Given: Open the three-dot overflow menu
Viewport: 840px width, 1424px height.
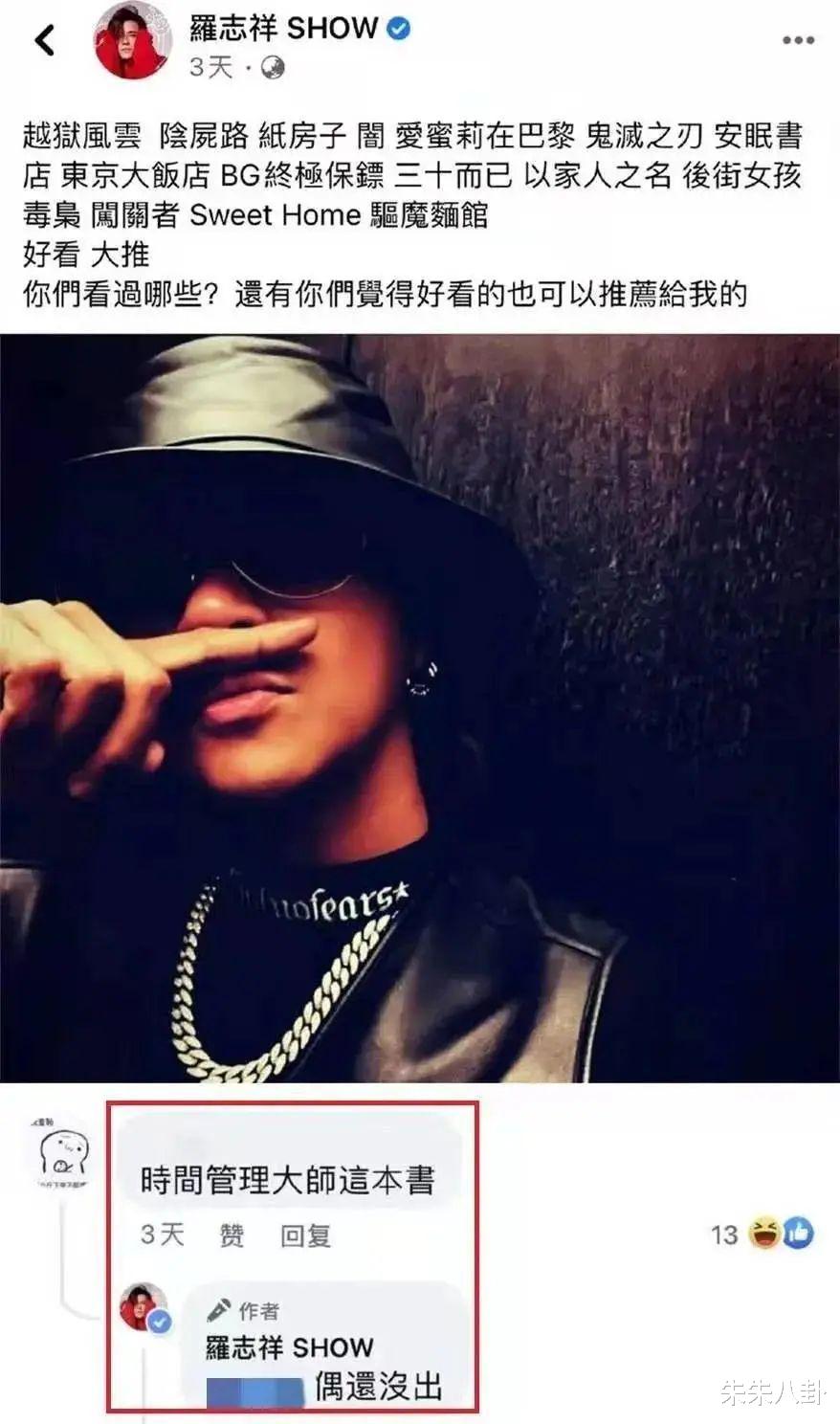Looking at the screenshot, I should tap(798, 41).
